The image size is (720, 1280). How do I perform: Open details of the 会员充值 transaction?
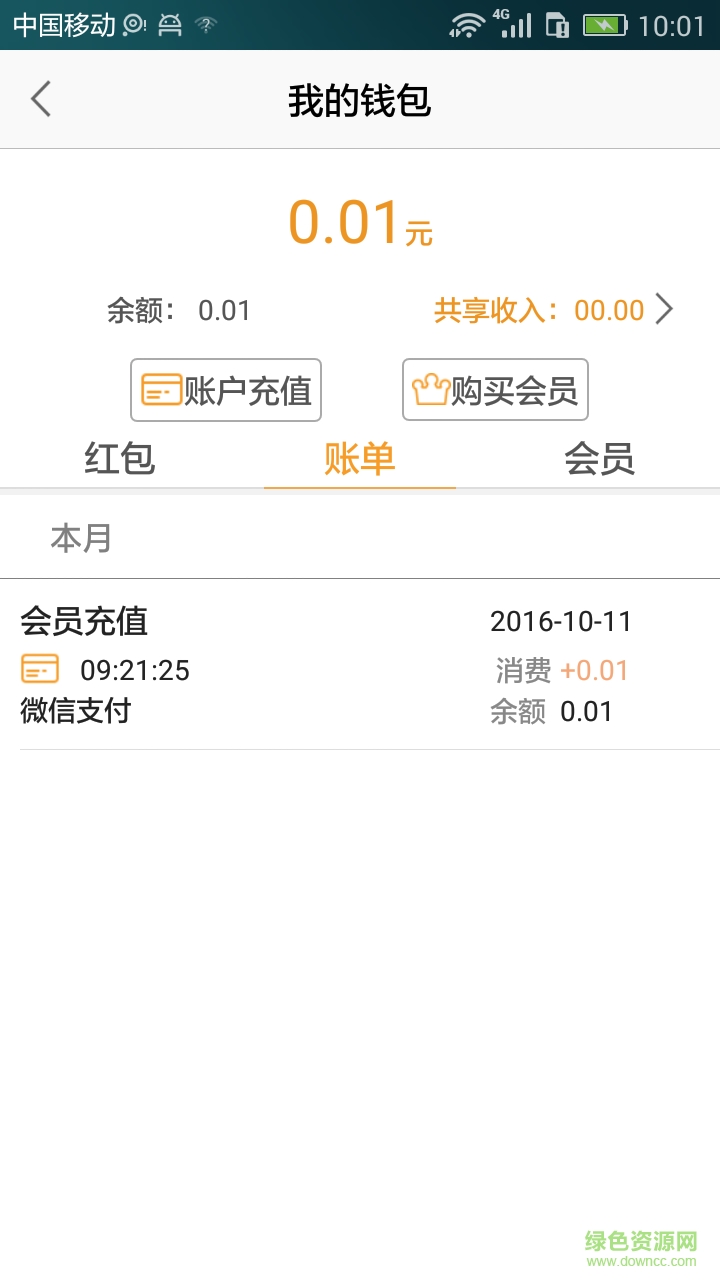tap(360, 665)
